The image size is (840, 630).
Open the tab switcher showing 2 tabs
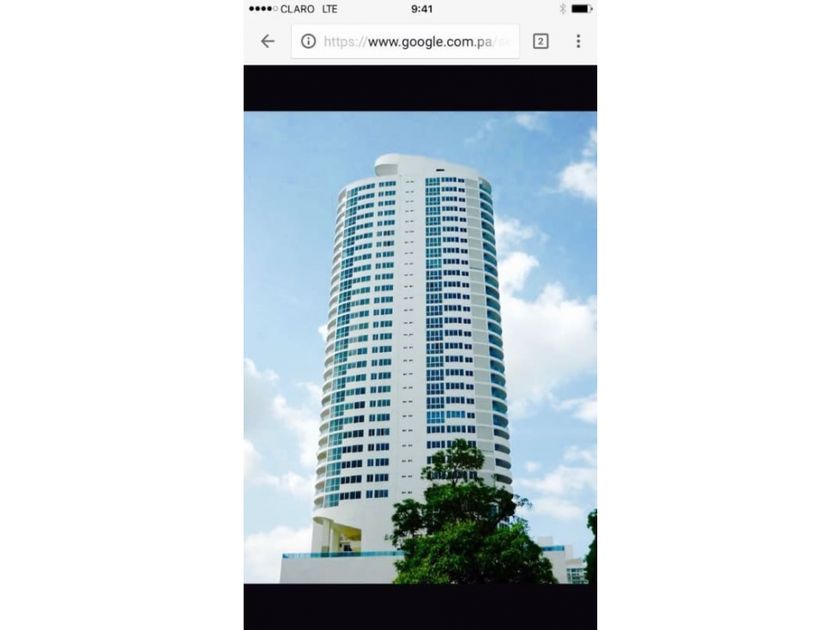(x=540, y=41)
